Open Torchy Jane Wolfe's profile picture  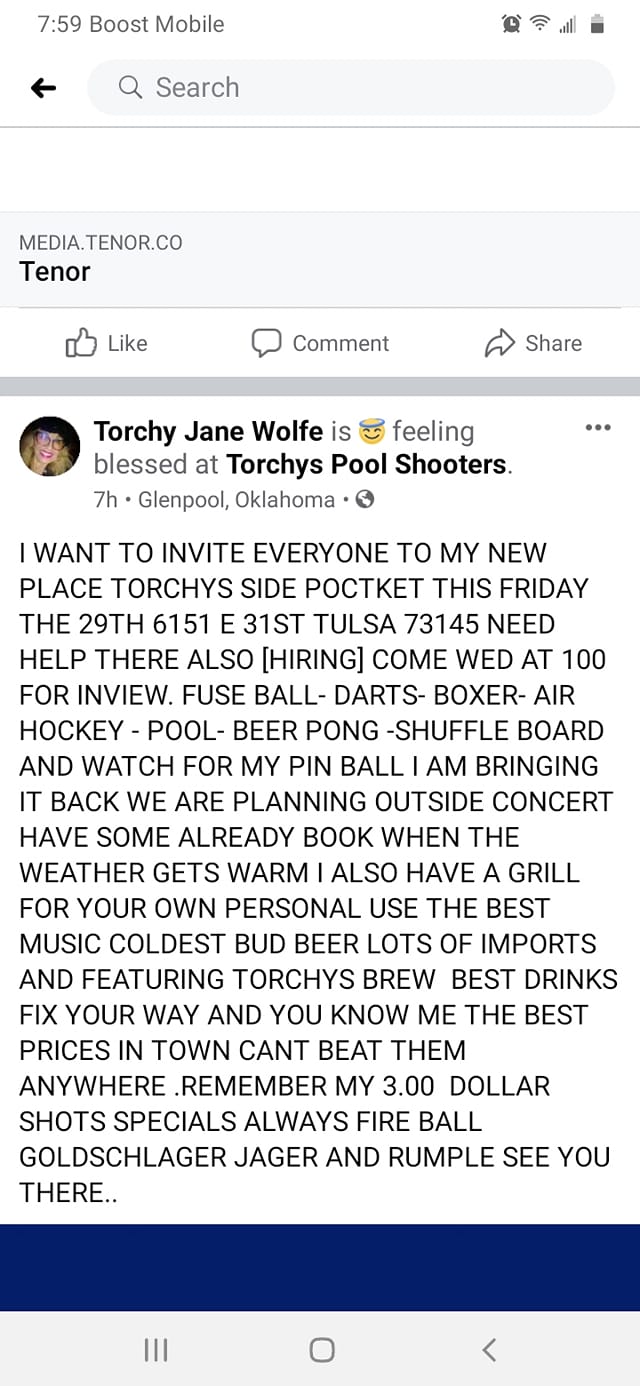pos(49,446)
